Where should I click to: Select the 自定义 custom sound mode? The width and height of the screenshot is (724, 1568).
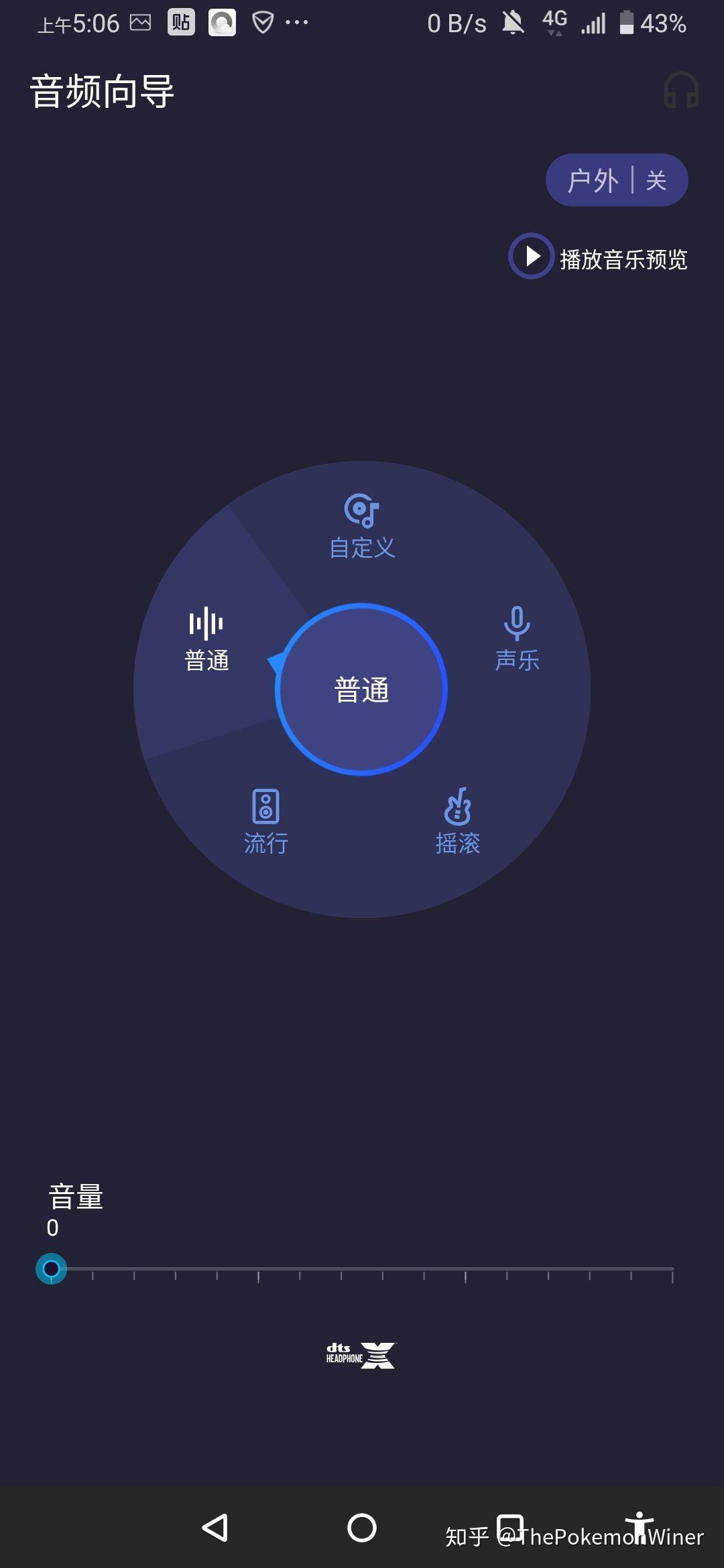coord(362,527)
